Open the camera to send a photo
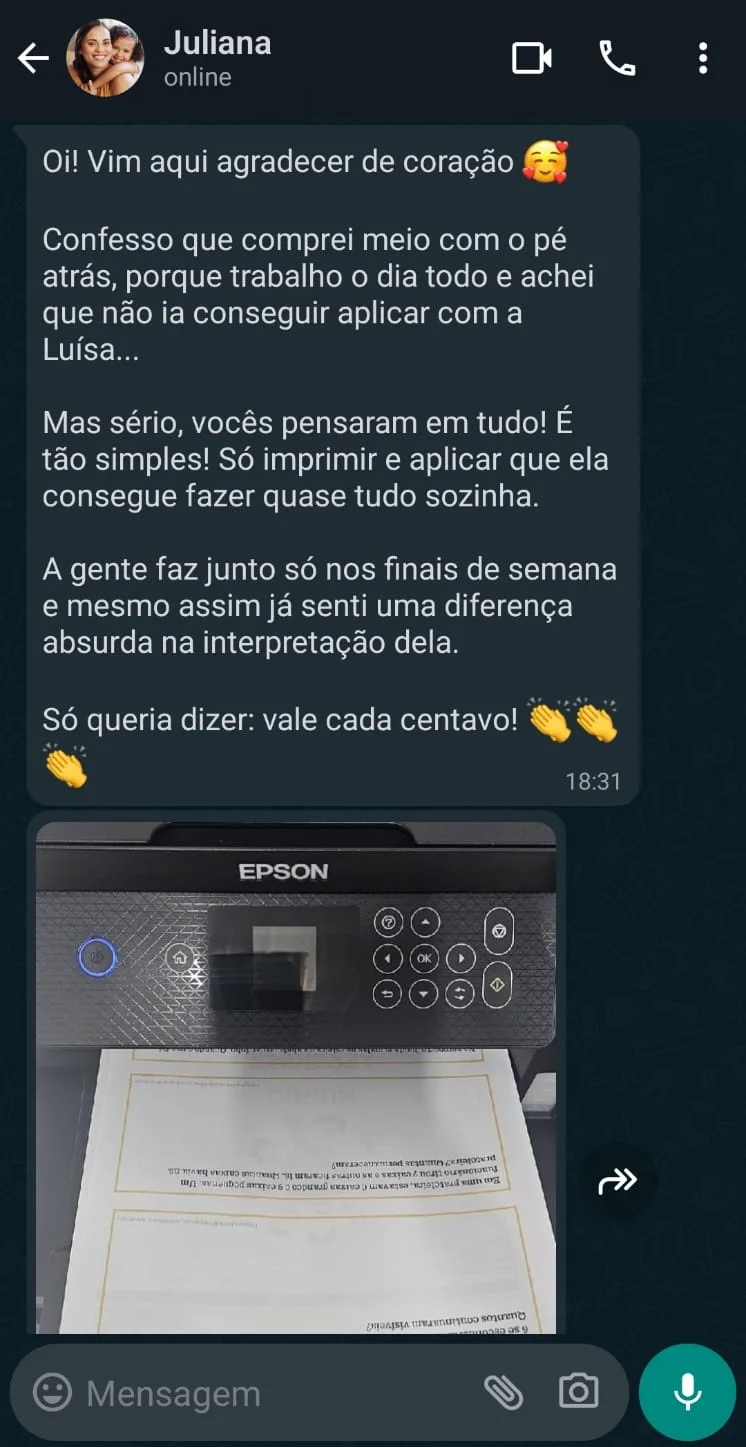Image resolution: width=746 pixels, height=1447 pixels. tap(578, 1392)
